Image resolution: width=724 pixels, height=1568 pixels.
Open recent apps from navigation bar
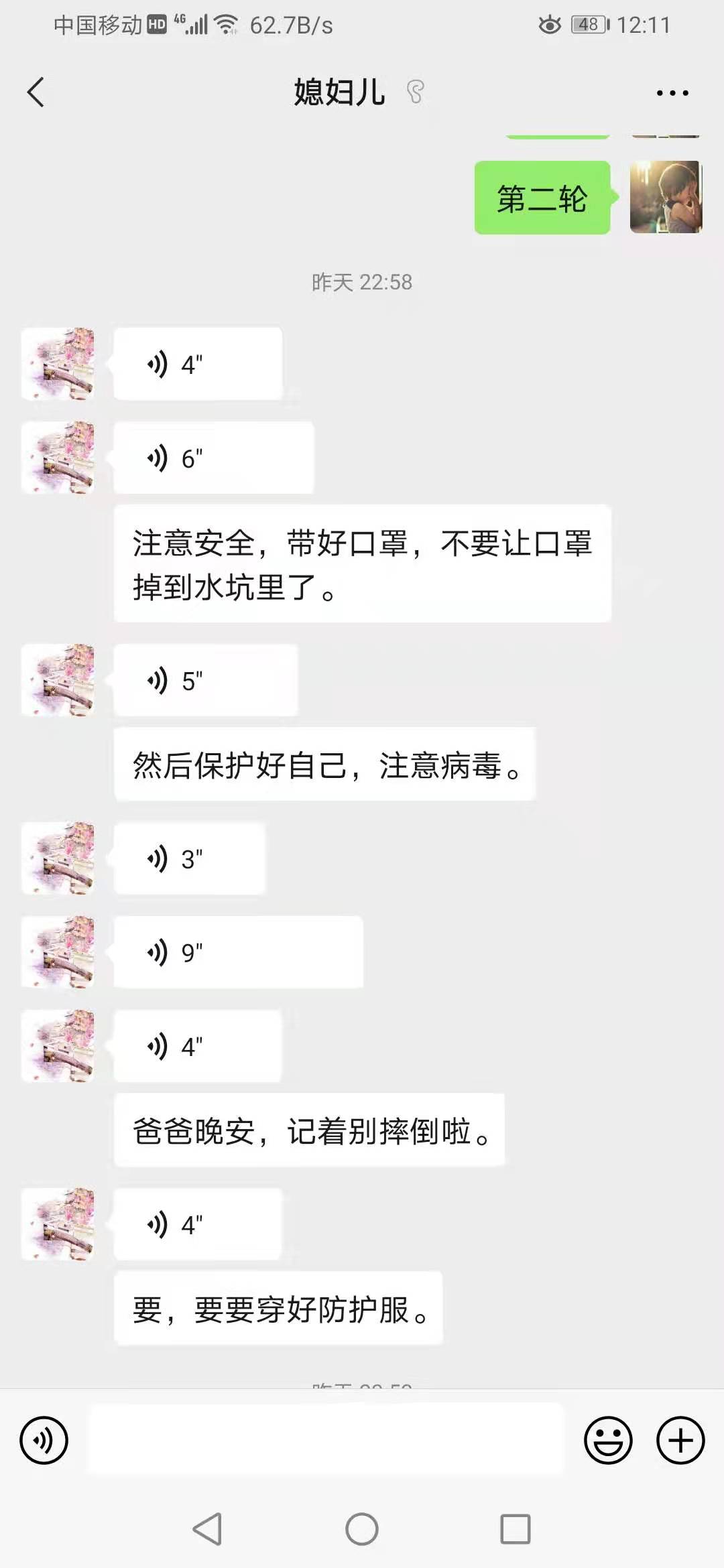point(515,1530)
